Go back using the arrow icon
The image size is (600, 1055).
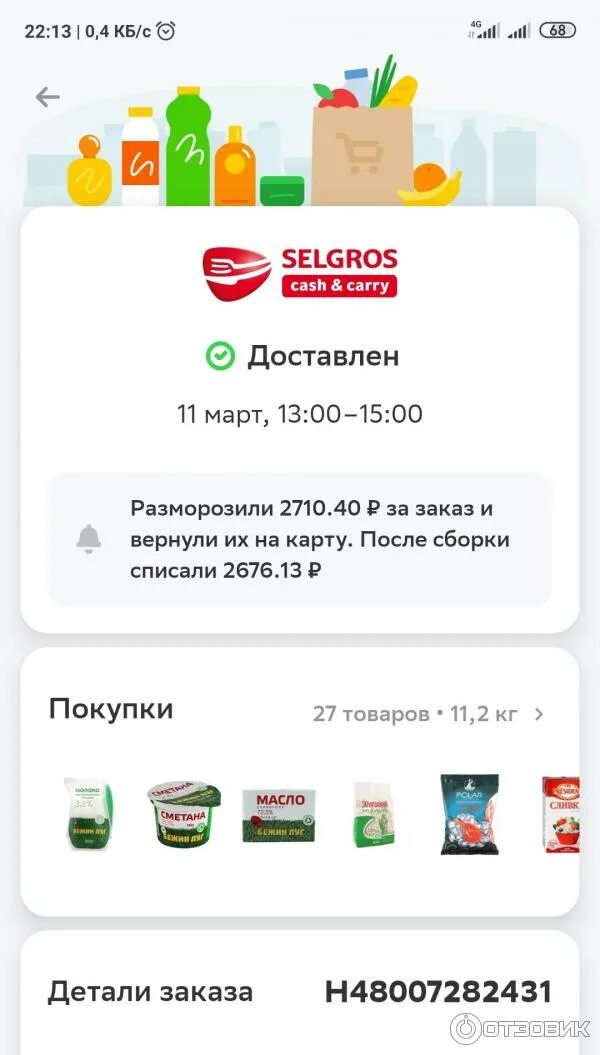click(47, 97)
